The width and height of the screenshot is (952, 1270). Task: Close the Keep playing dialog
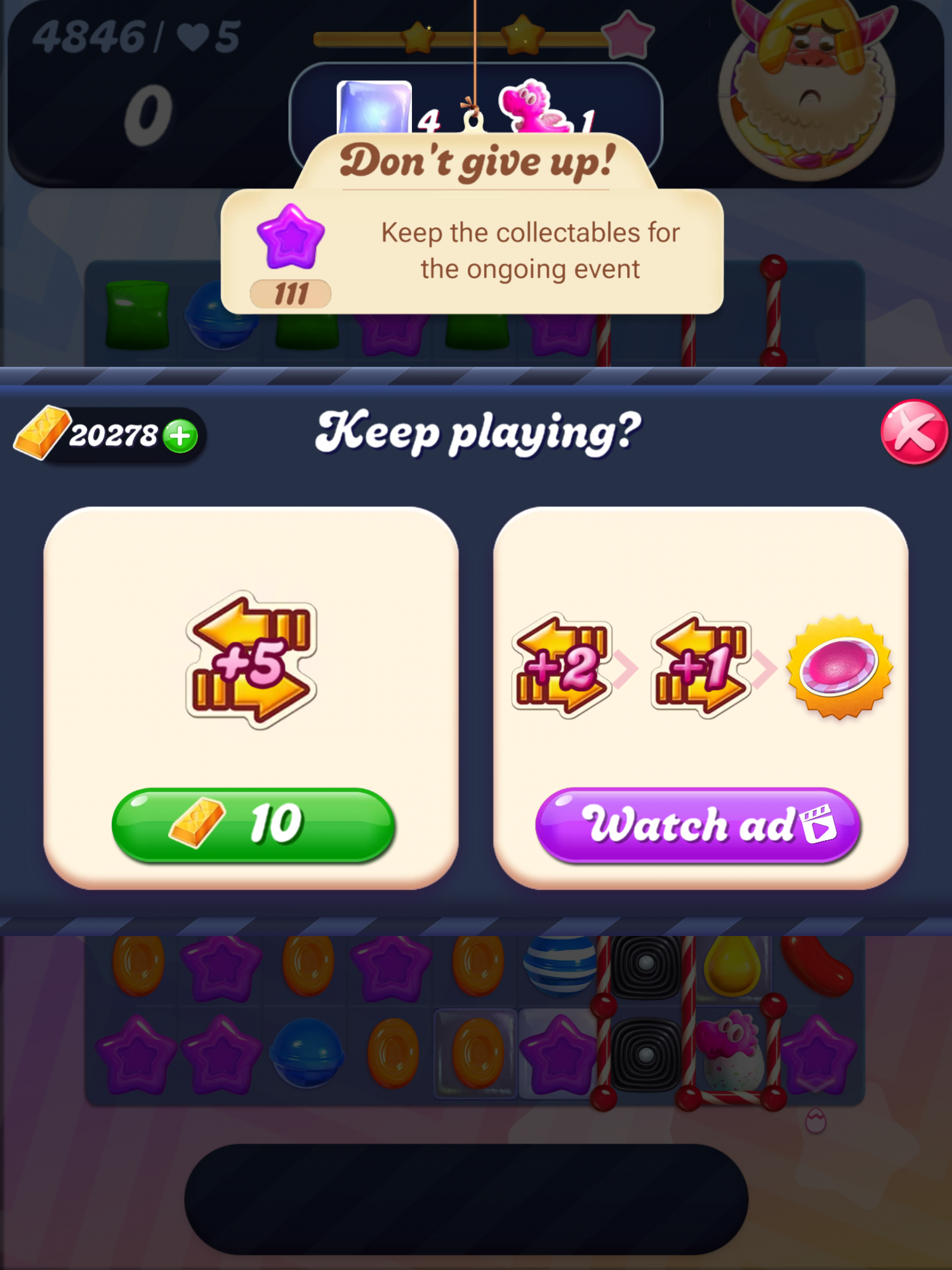coord(913,432)
